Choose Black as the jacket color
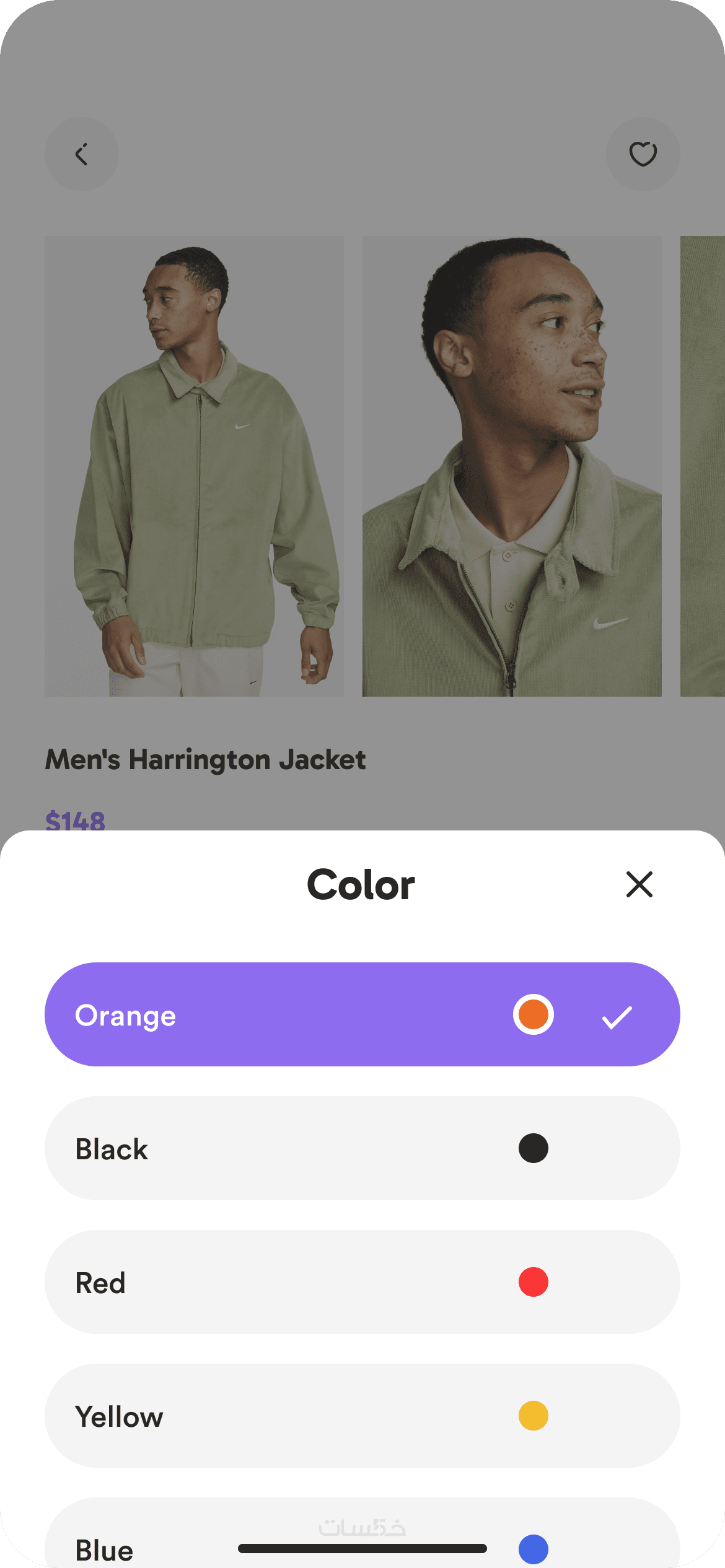Screen dimensions: 725x1568 [x=362, y=1148]
